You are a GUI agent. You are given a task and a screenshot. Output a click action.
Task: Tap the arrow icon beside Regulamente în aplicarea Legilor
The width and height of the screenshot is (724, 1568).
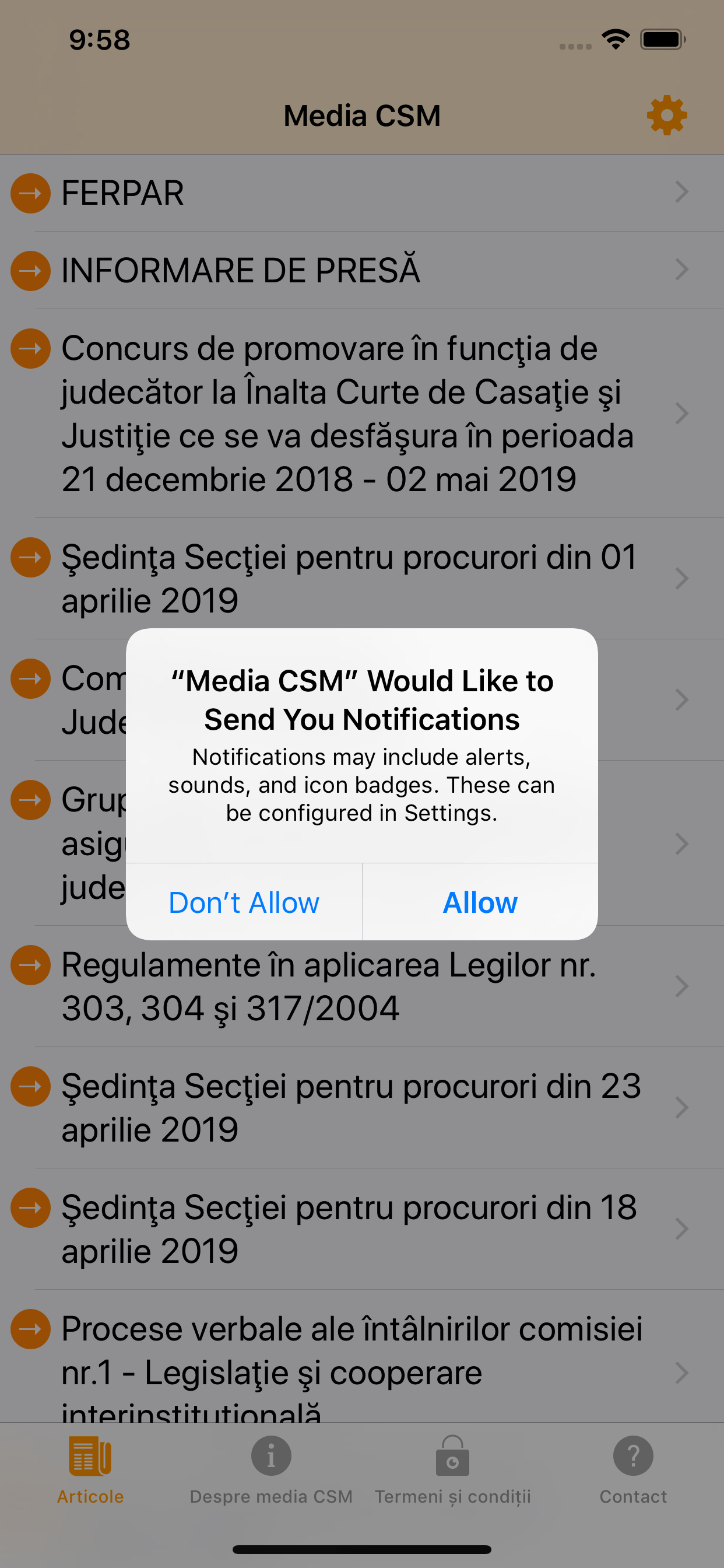tap(29, 965)
